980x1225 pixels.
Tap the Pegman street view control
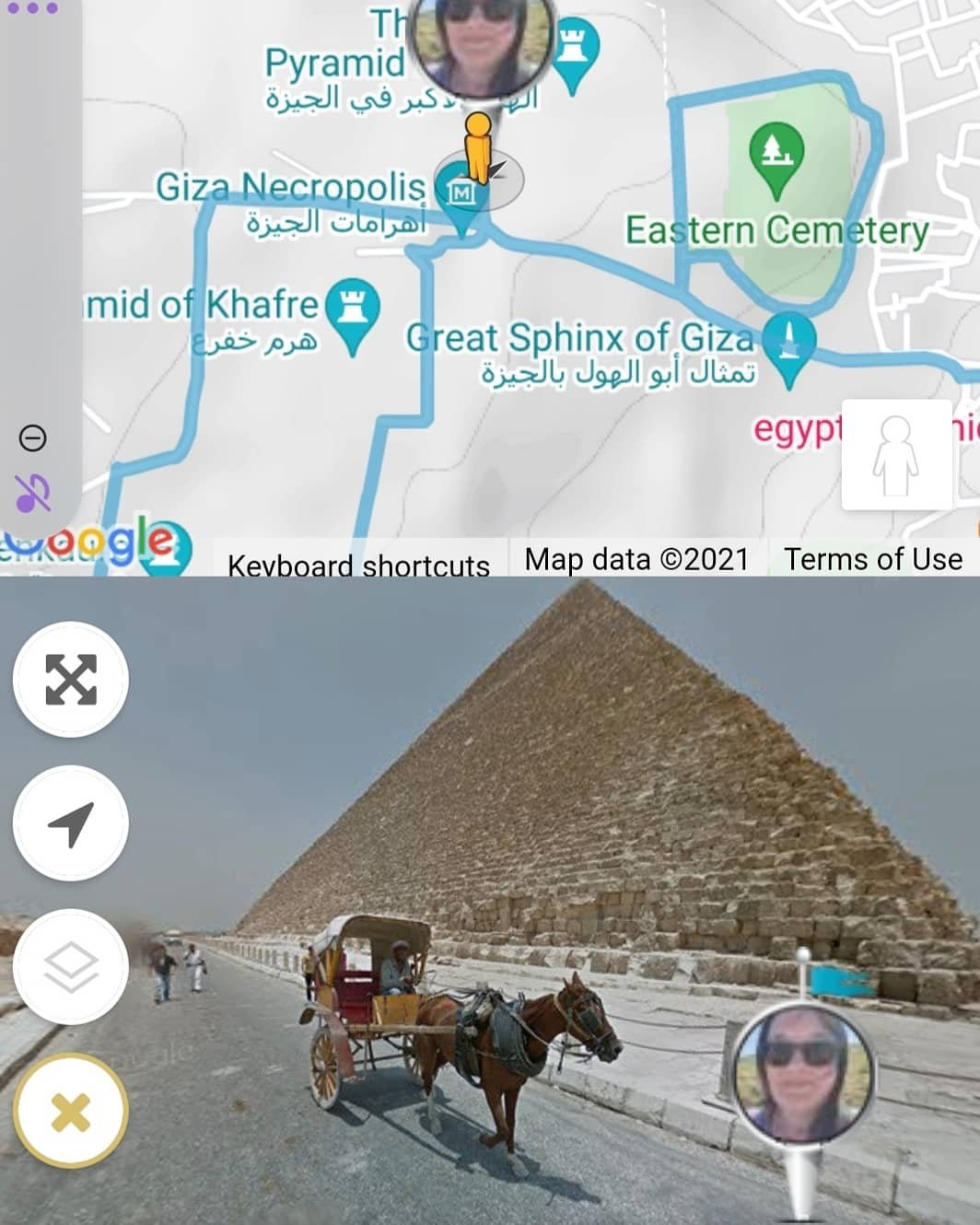(x=896, y=454)
